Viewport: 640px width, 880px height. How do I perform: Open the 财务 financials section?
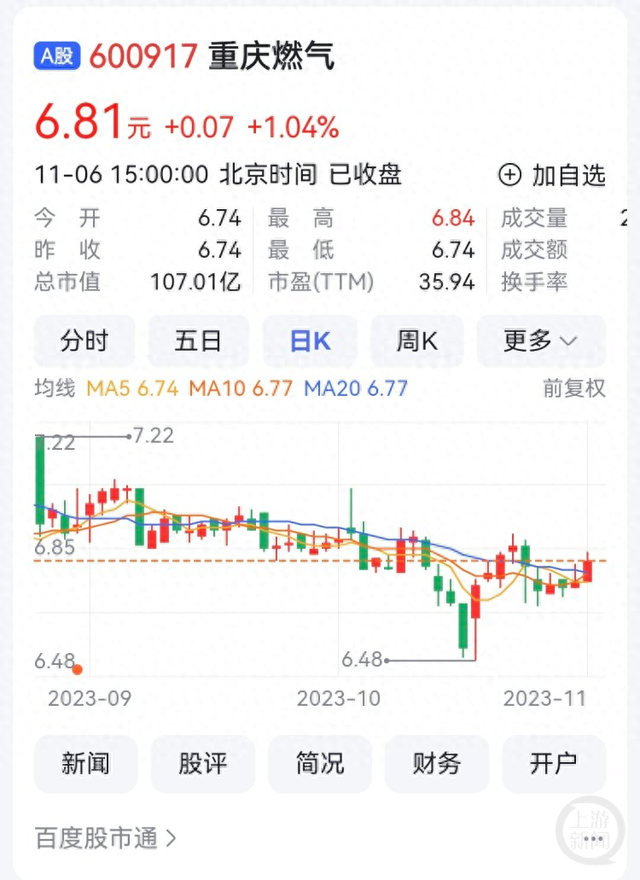click(437, 764)
